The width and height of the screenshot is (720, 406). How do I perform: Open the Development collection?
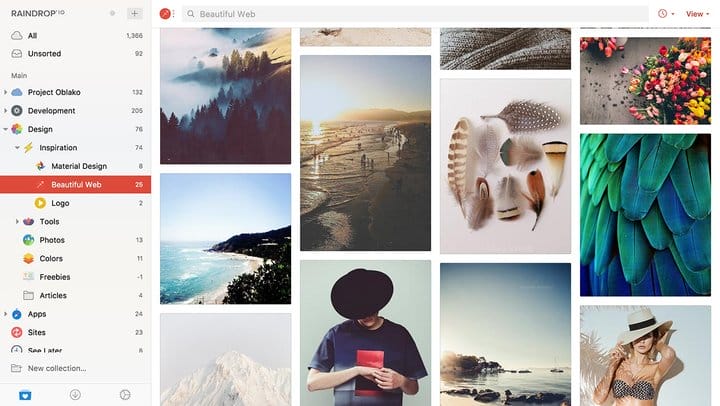point(51,110)
